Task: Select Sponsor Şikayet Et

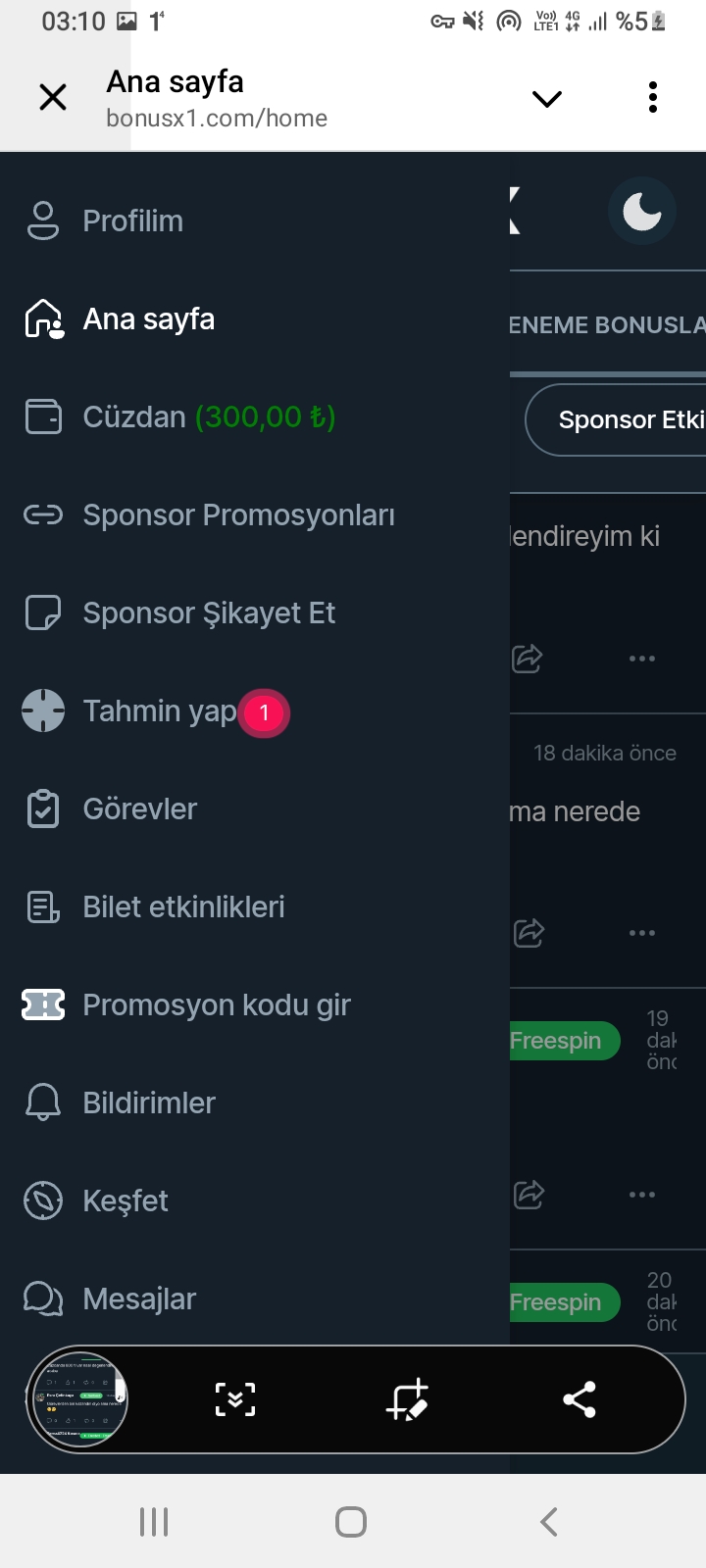Action: pos(209,612)
